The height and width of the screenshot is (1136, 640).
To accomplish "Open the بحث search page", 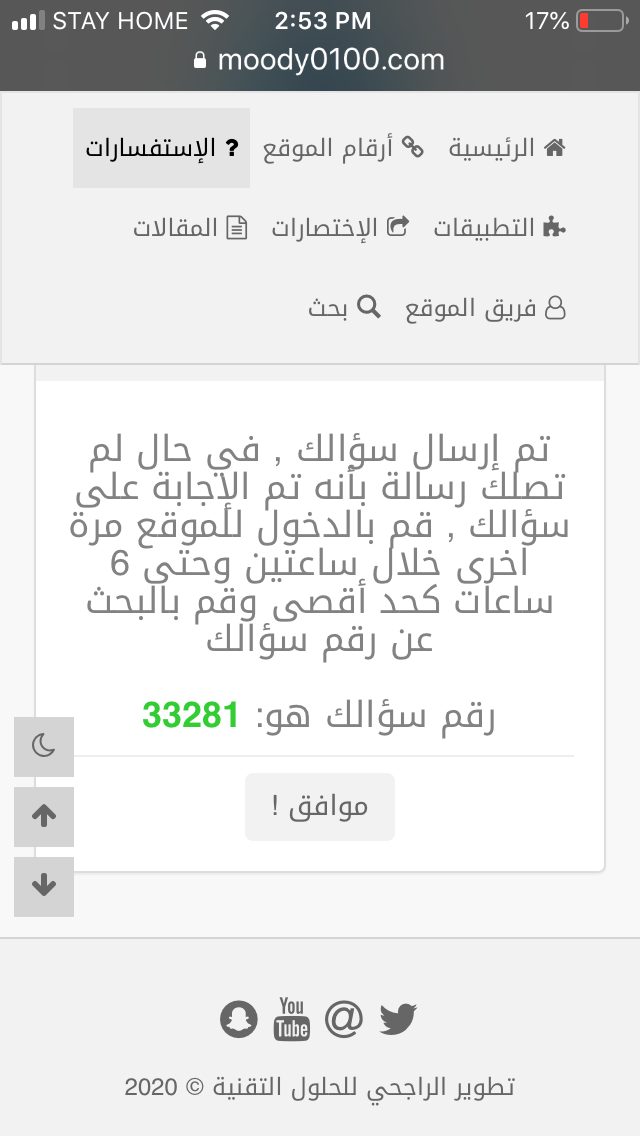I will 344,308.
